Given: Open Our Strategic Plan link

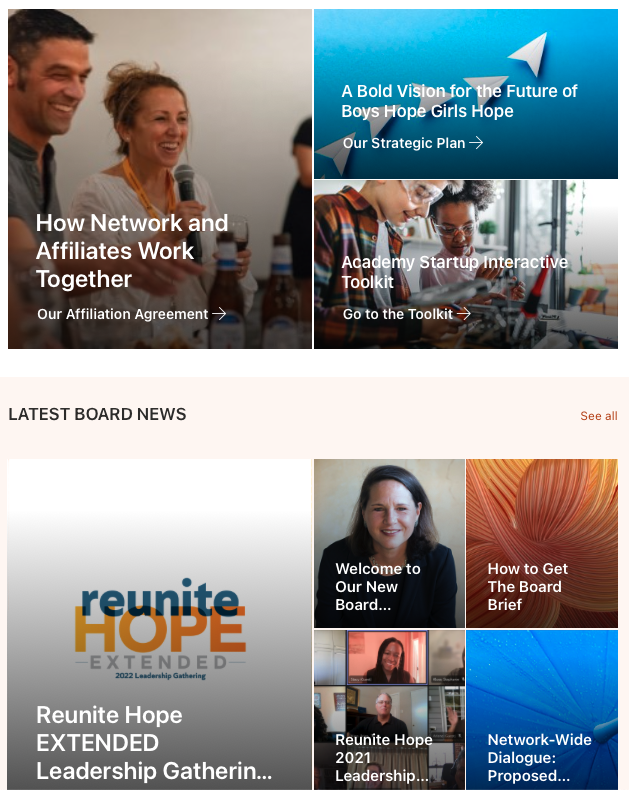Looking at the screenshot, I should [x=412, y=143].
